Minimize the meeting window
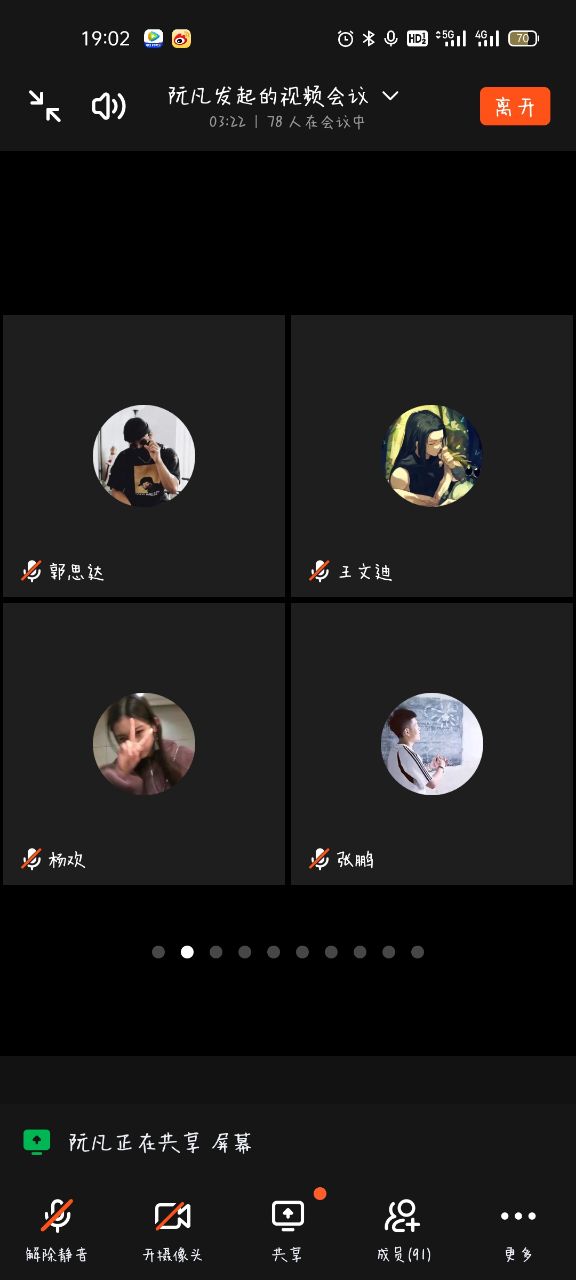Viewport: 576px width, 1280px height. tap(44, 106)
